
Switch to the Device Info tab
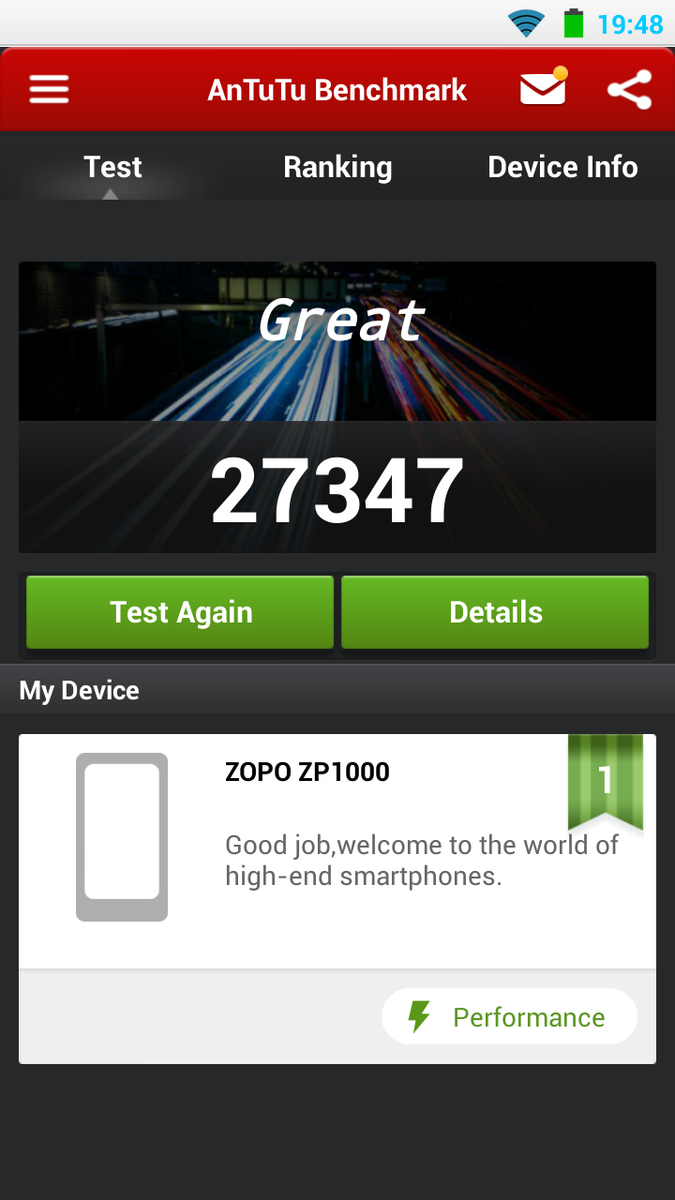(562, 167)
